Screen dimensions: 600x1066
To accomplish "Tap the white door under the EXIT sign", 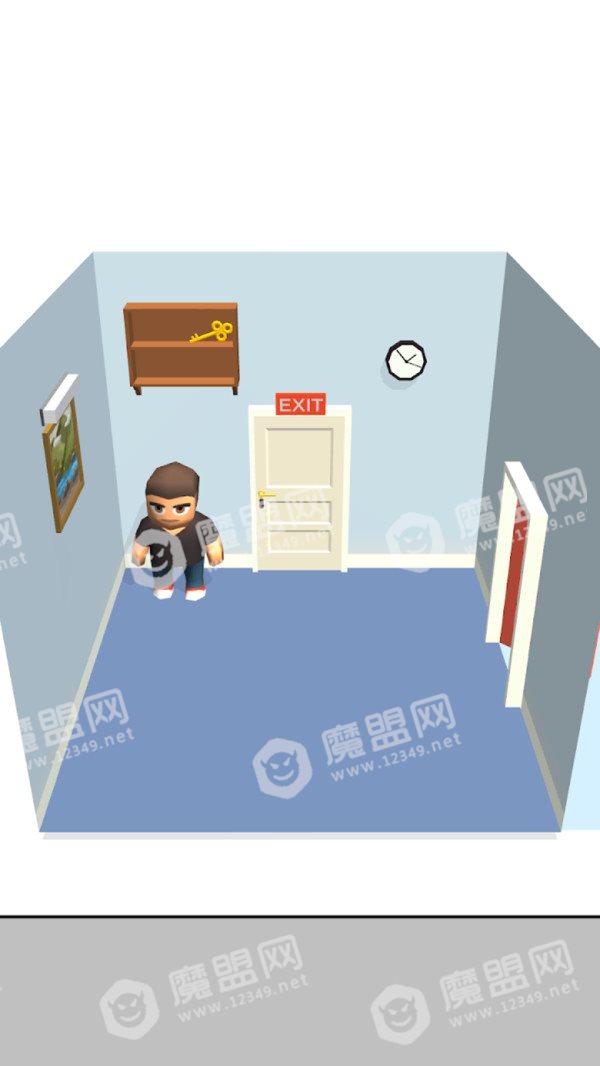I will (300, 489).
